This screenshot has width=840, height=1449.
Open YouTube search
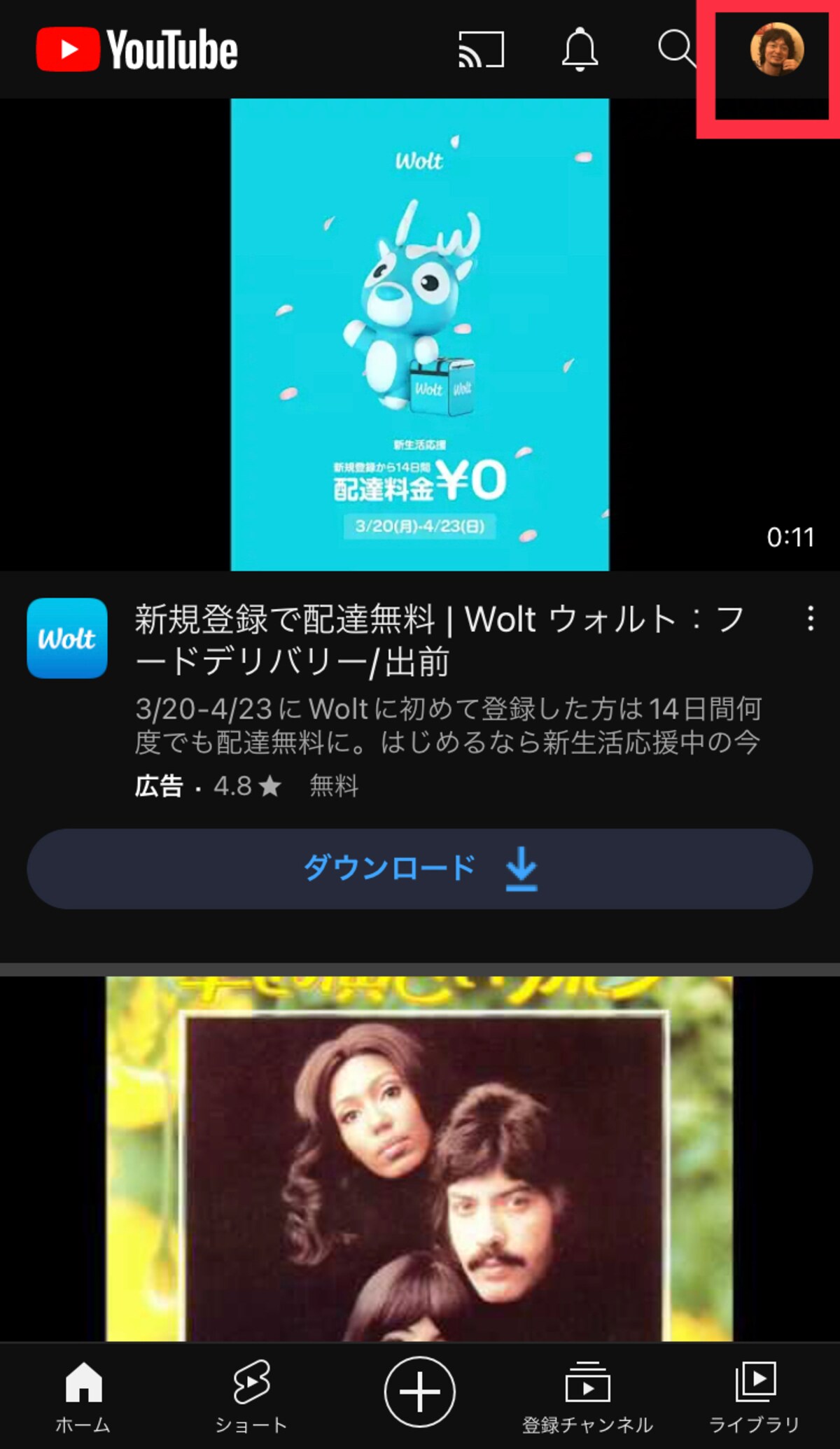pyautogui.click(x=677, y=49)
